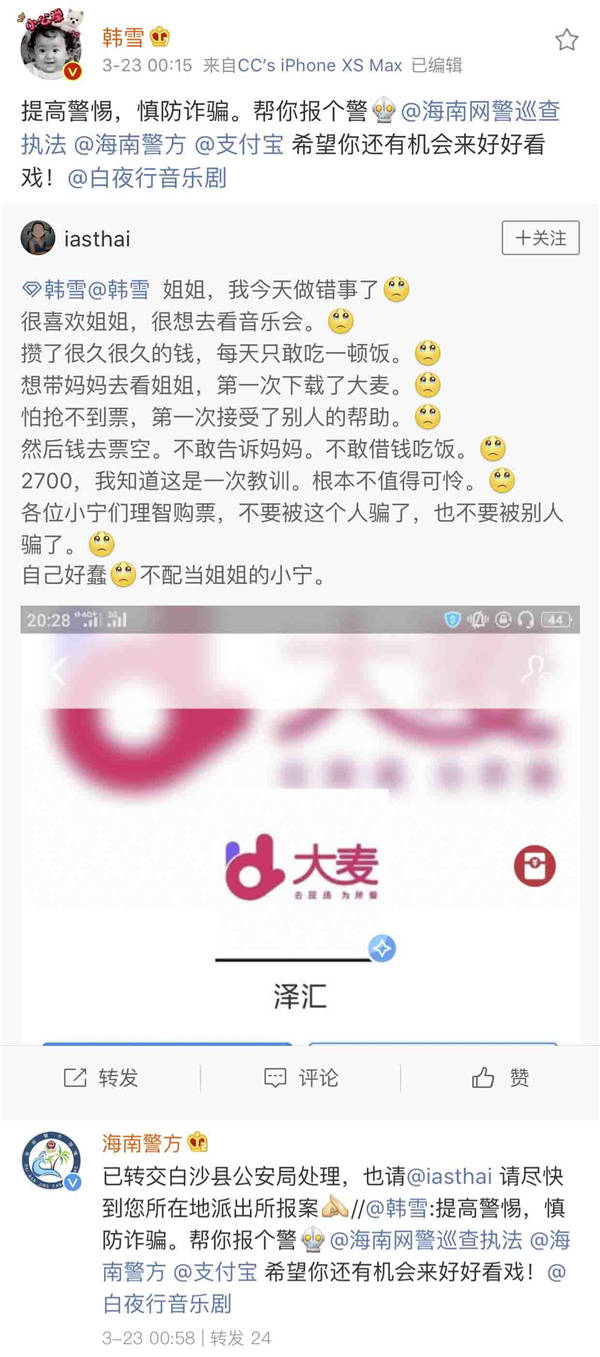
Task: Follow iasthai with the +关注 button
Action: click(541, 238)
